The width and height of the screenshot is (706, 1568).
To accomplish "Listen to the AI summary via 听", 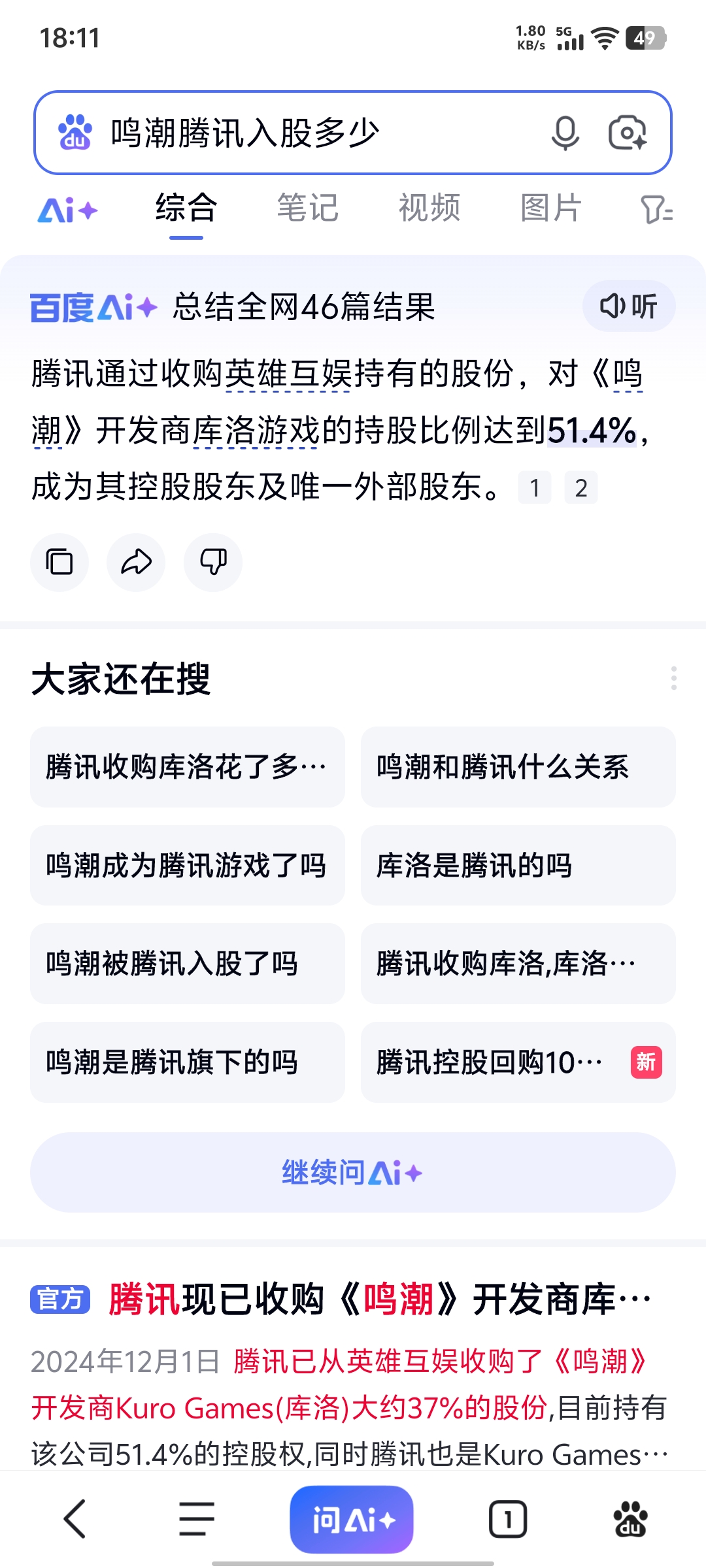I will tap(628, 306).
